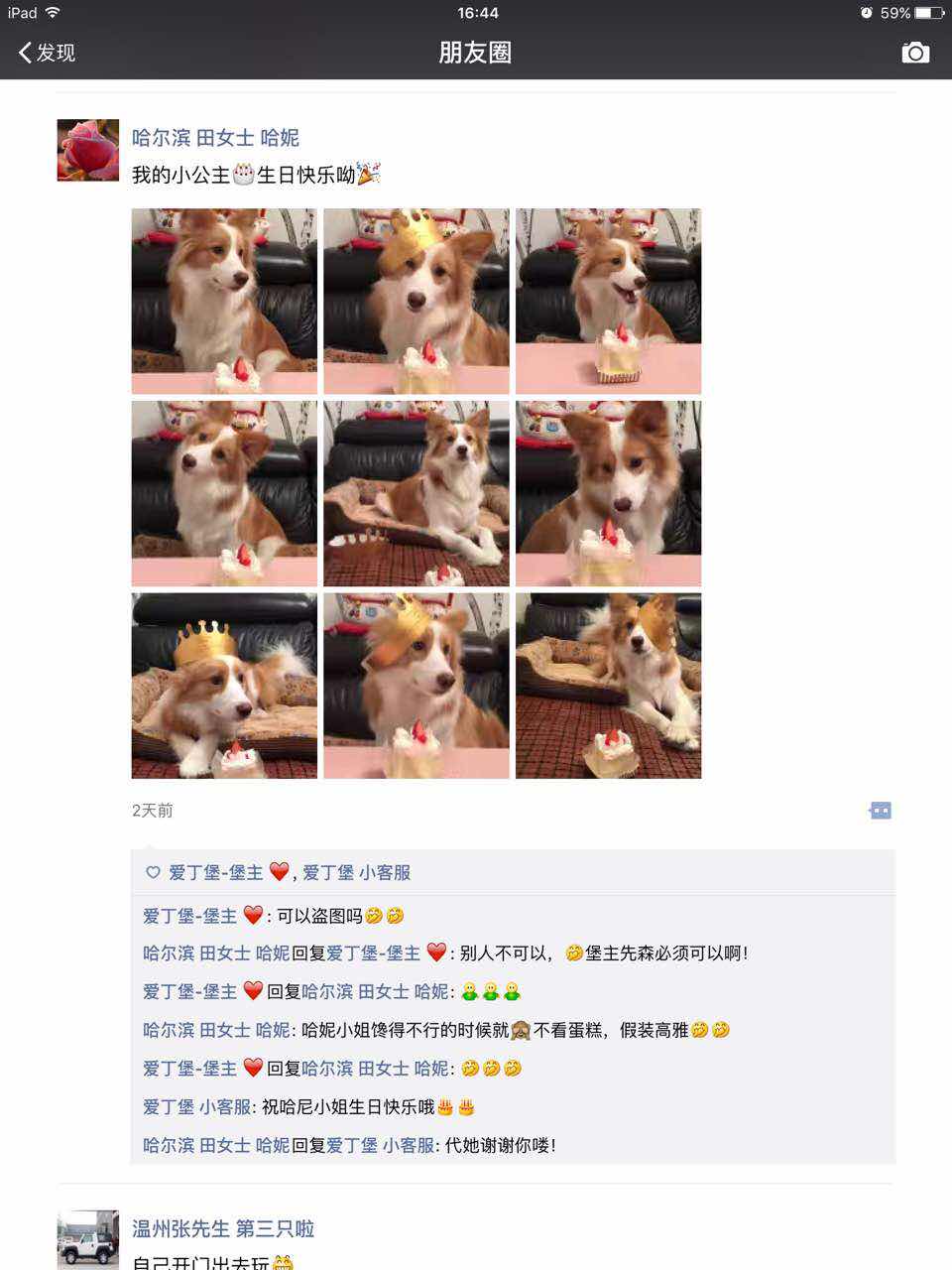Open 爱丁堡 小客服 in the likes list
Viewport: 952px width, 1270px height.
click(356, 872)
